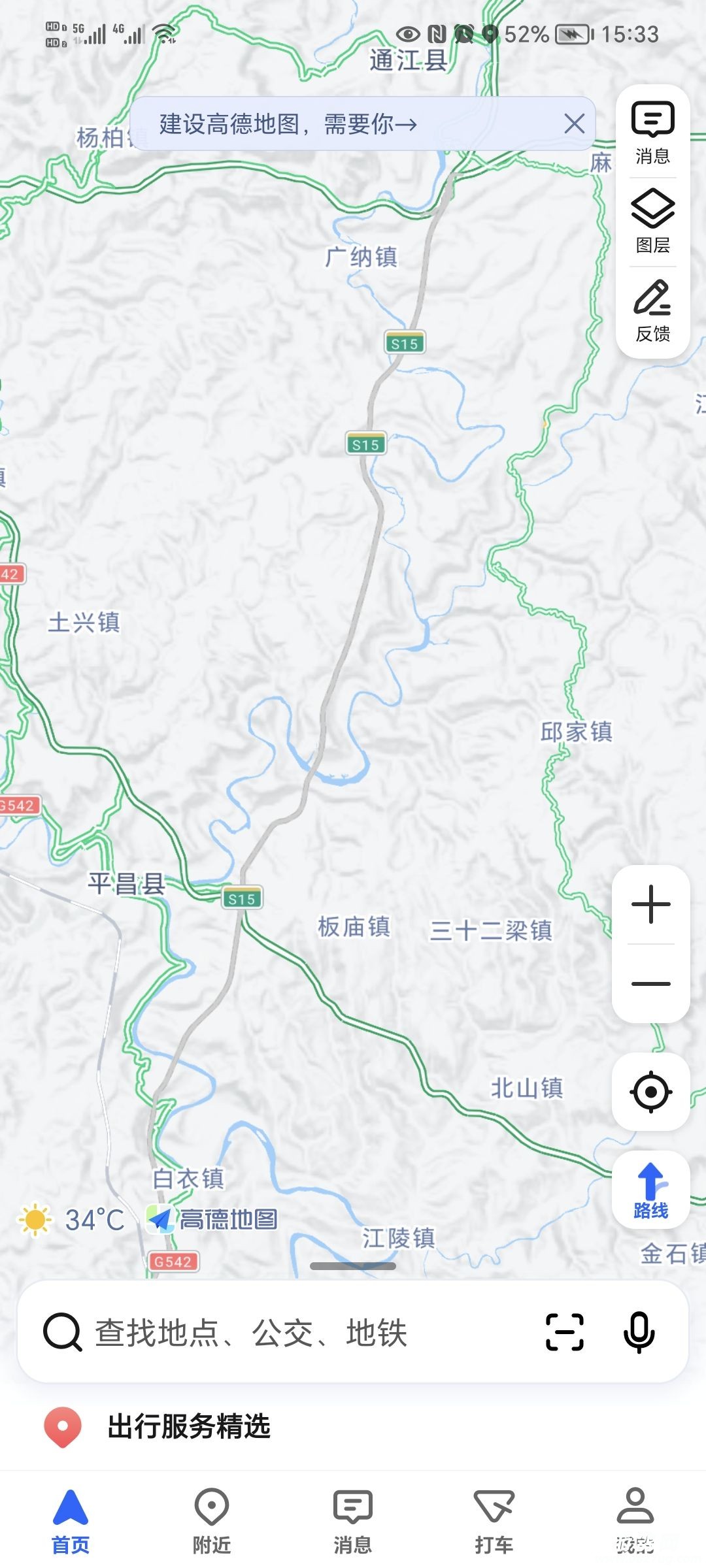Screen dimensions: 706x1568
Task: Start voice search with microphone icon
Action: coord(639,1332)
